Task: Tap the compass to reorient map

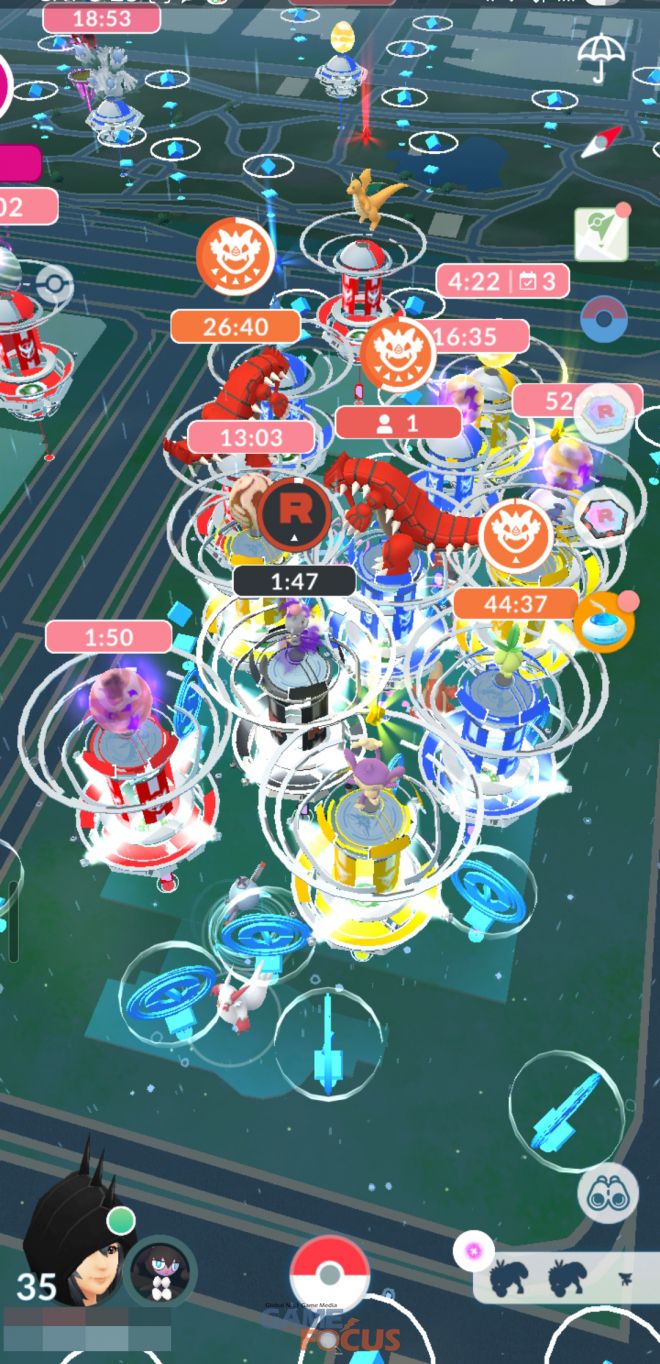Action: [601, 142]
